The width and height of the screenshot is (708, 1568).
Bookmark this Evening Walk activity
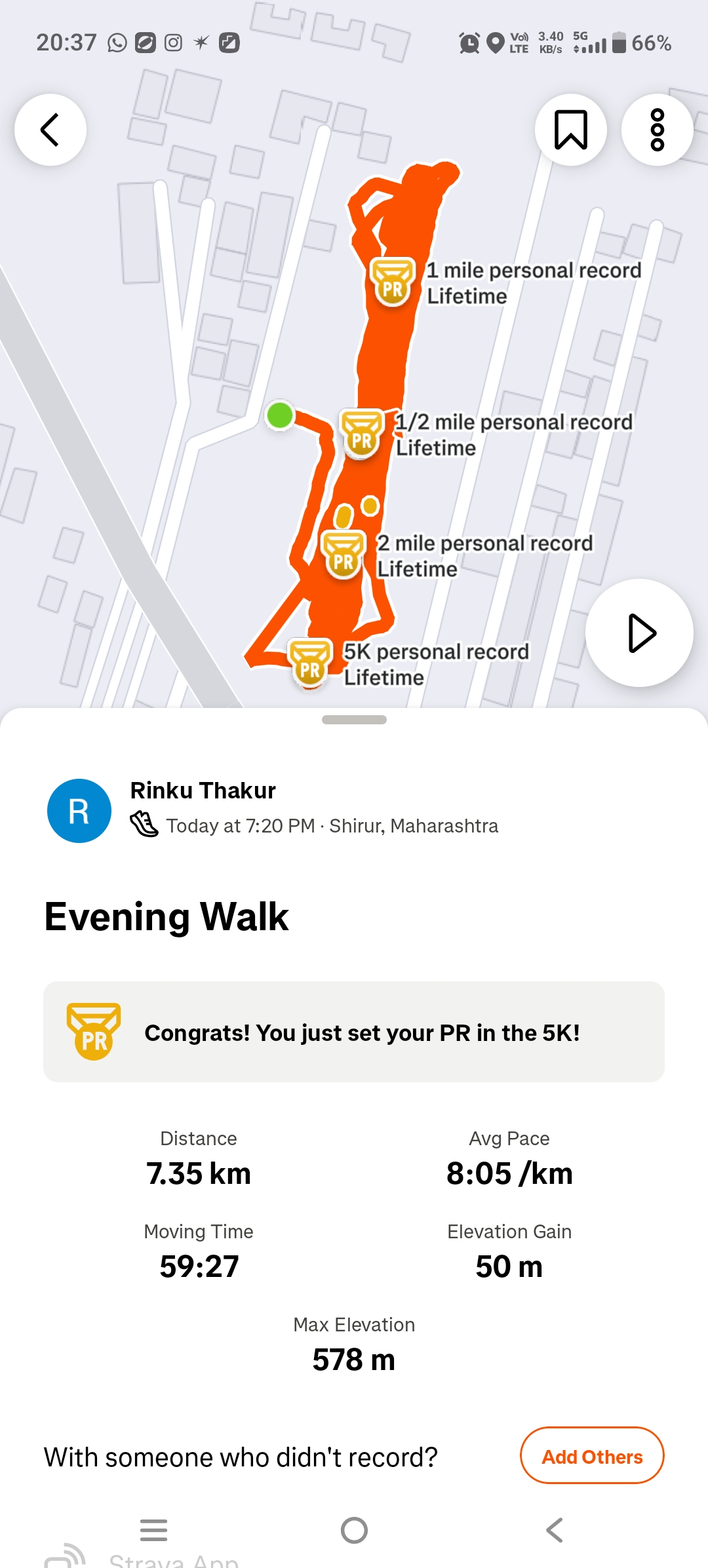(x=570, y=130)
